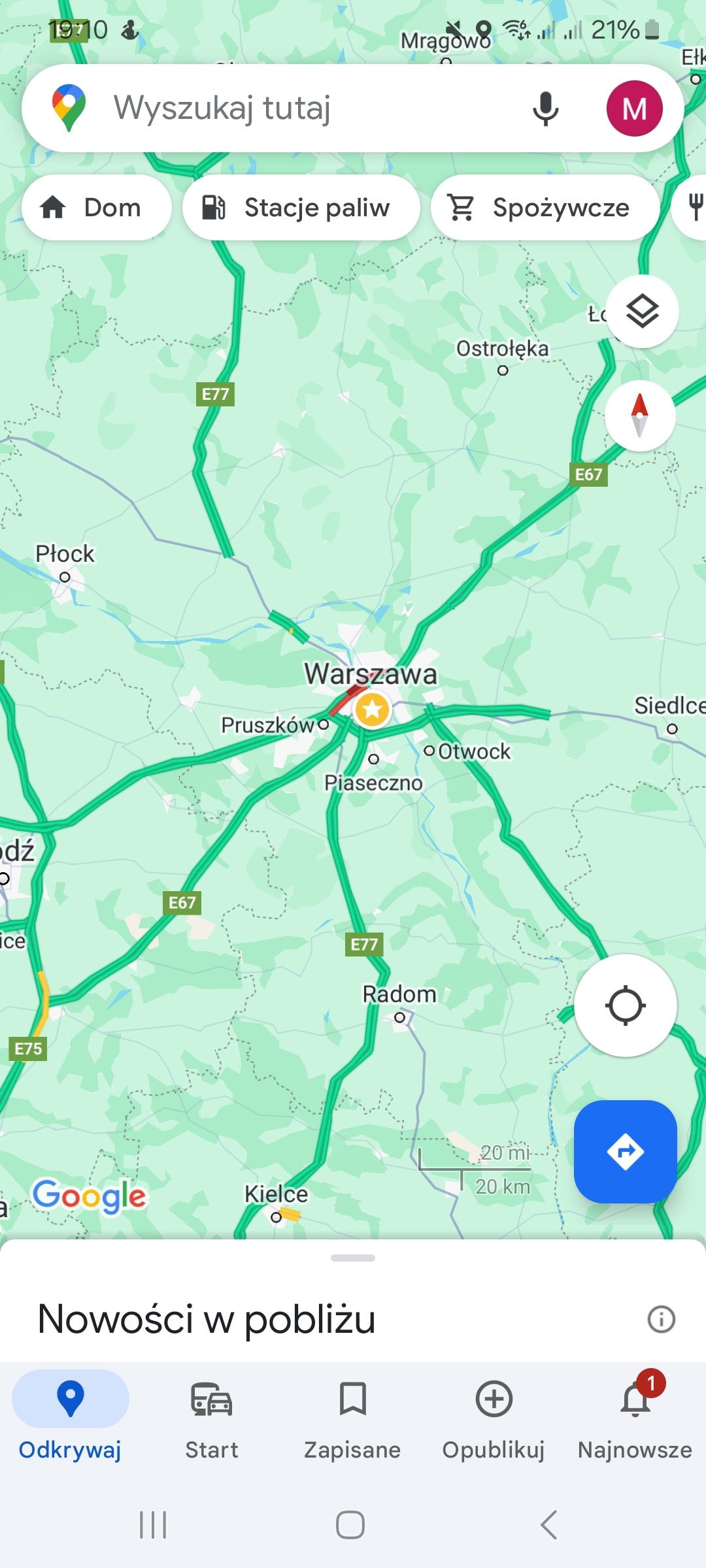Show Stacje paliw nearby

coord(301,208)
